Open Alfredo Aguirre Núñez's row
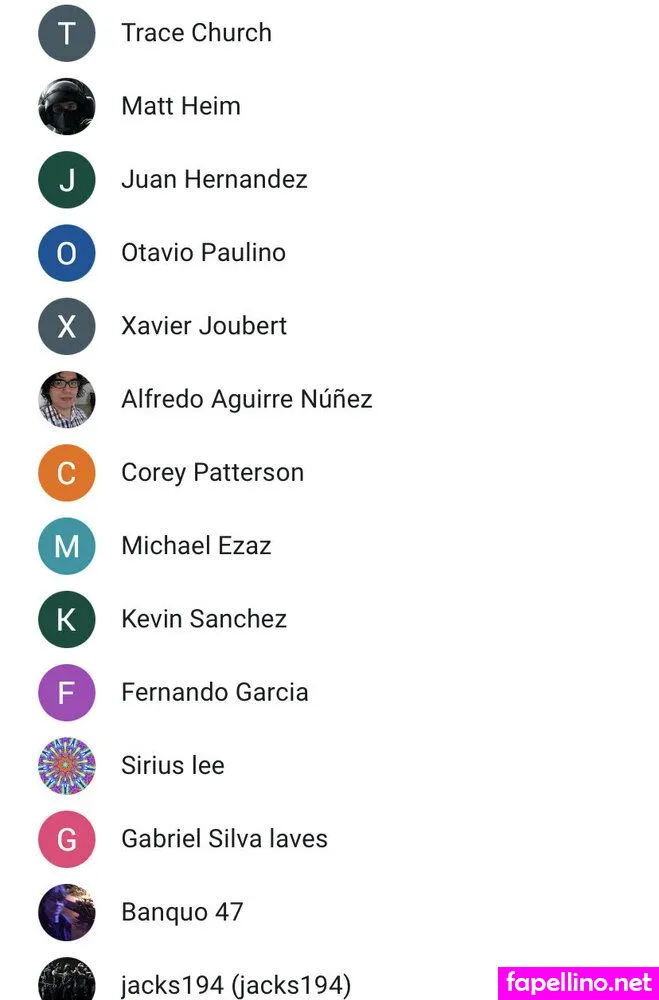The height and width of the screenshot is (1000, 659). point(246,399)
